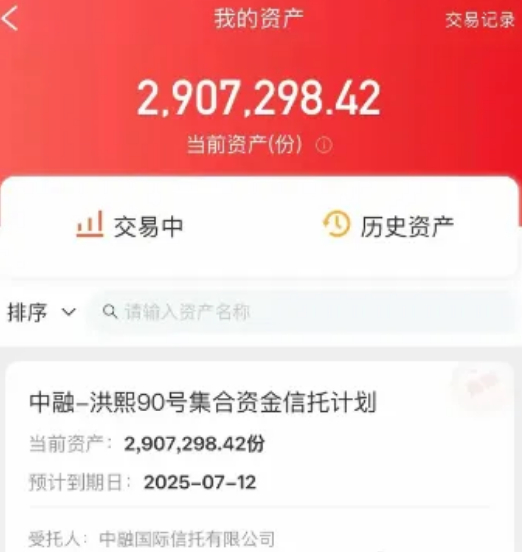Open the 中融-洪熙90号集合资金信托计划 card
Viewport: 522px width, 552px height.
click(260, 456)
